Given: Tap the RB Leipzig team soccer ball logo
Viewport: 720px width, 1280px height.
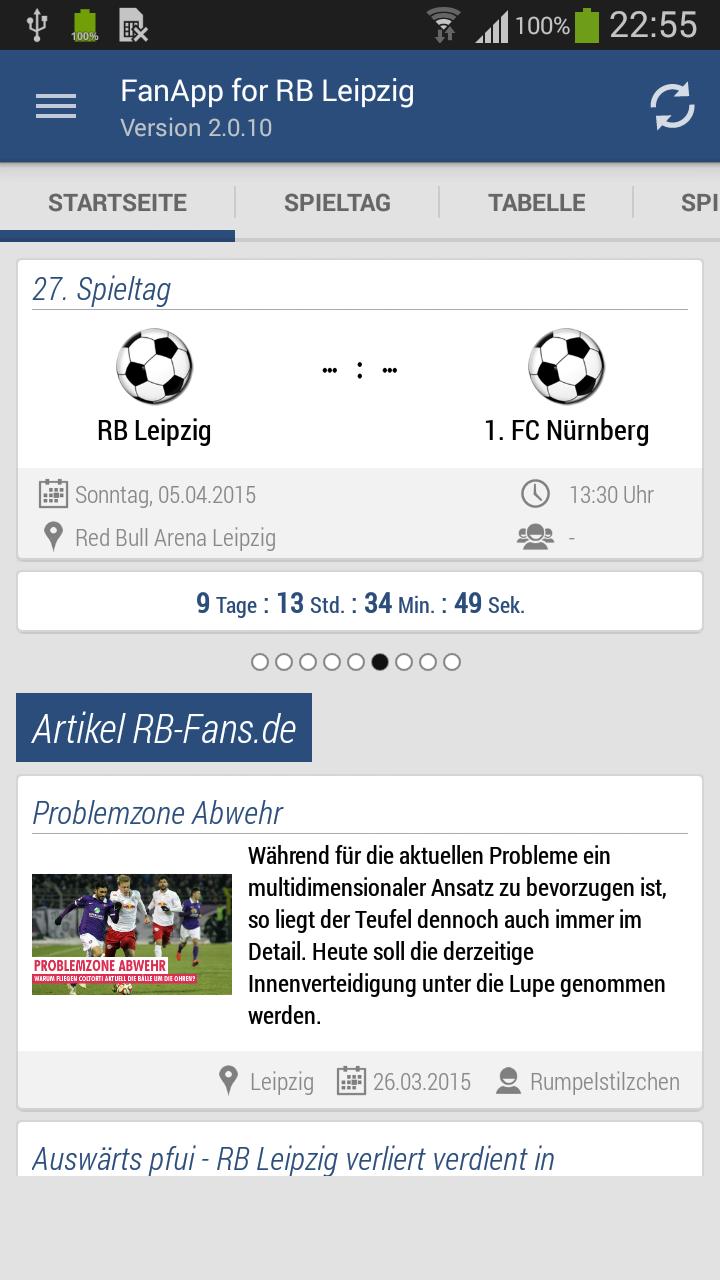Looking at the screenshot, I should pos(155,366).
